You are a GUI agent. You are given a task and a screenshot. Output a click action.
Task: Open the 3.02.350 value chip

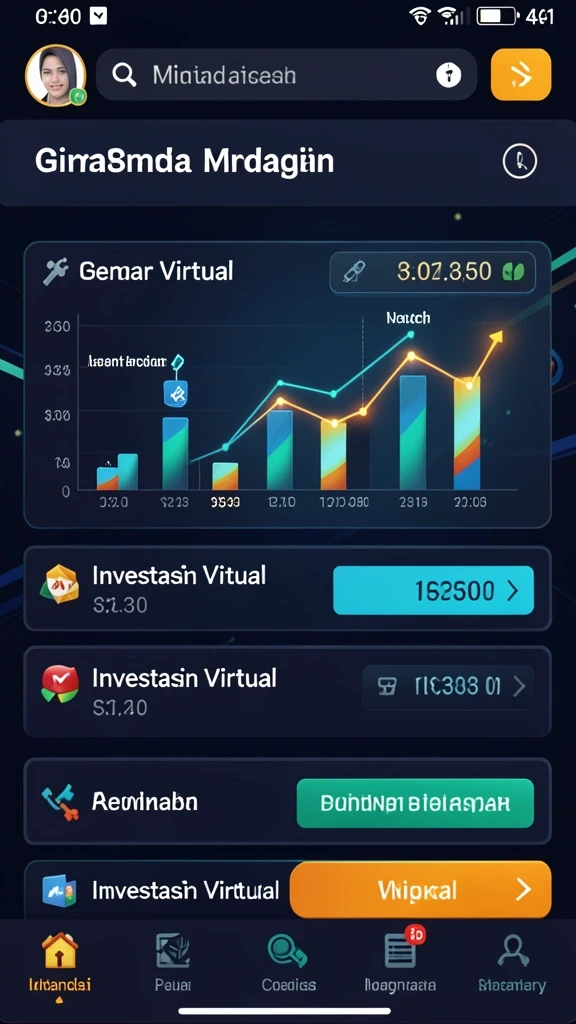[x=432, y=272]
